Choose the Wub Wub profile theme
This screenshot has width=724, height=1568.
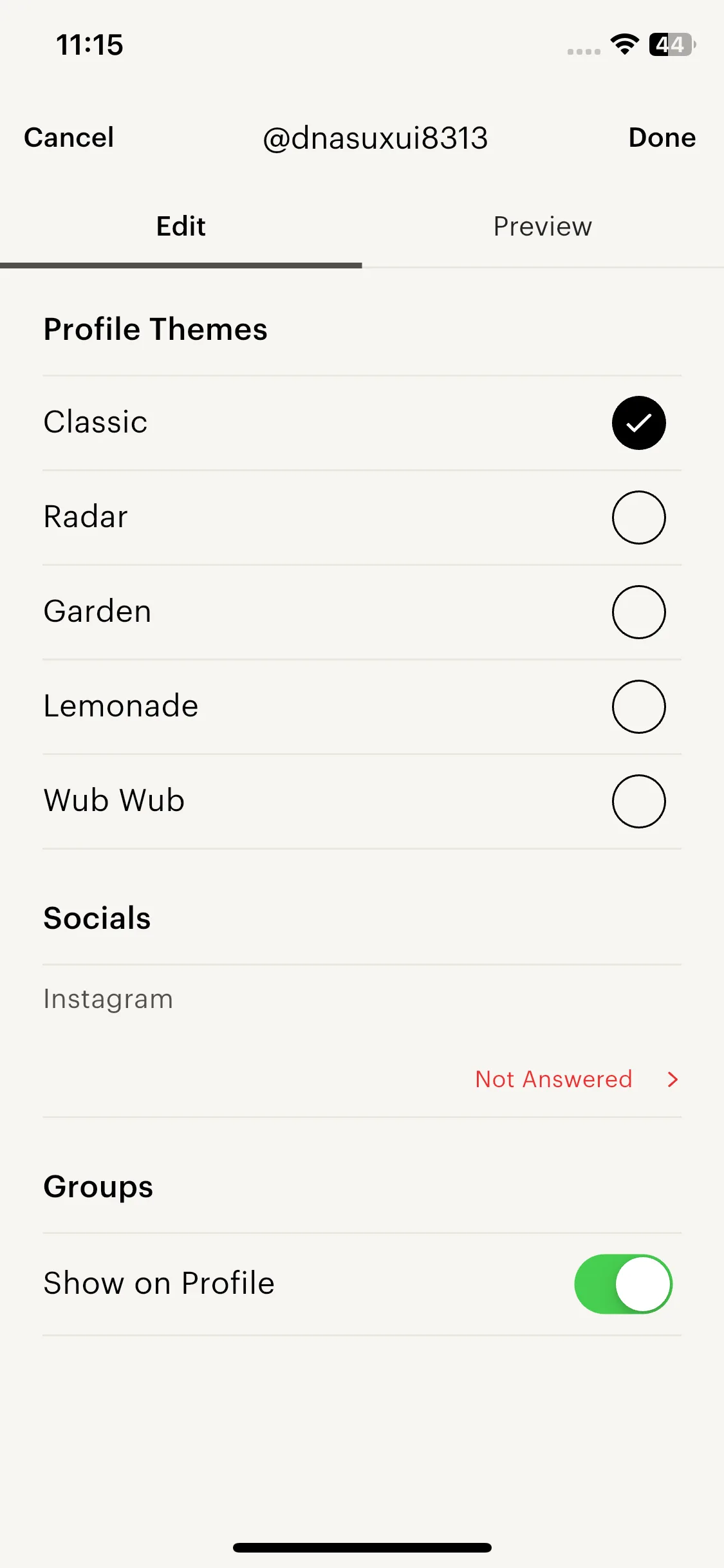638,801
